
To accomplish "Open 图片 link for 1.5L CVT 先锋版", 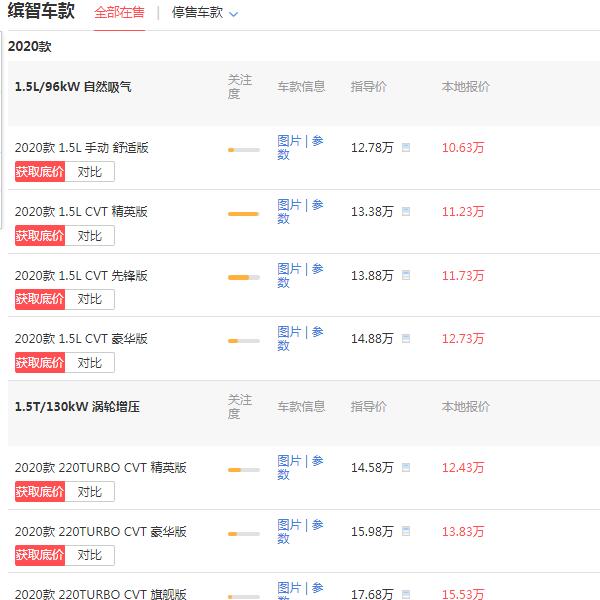I will point(289,269).
